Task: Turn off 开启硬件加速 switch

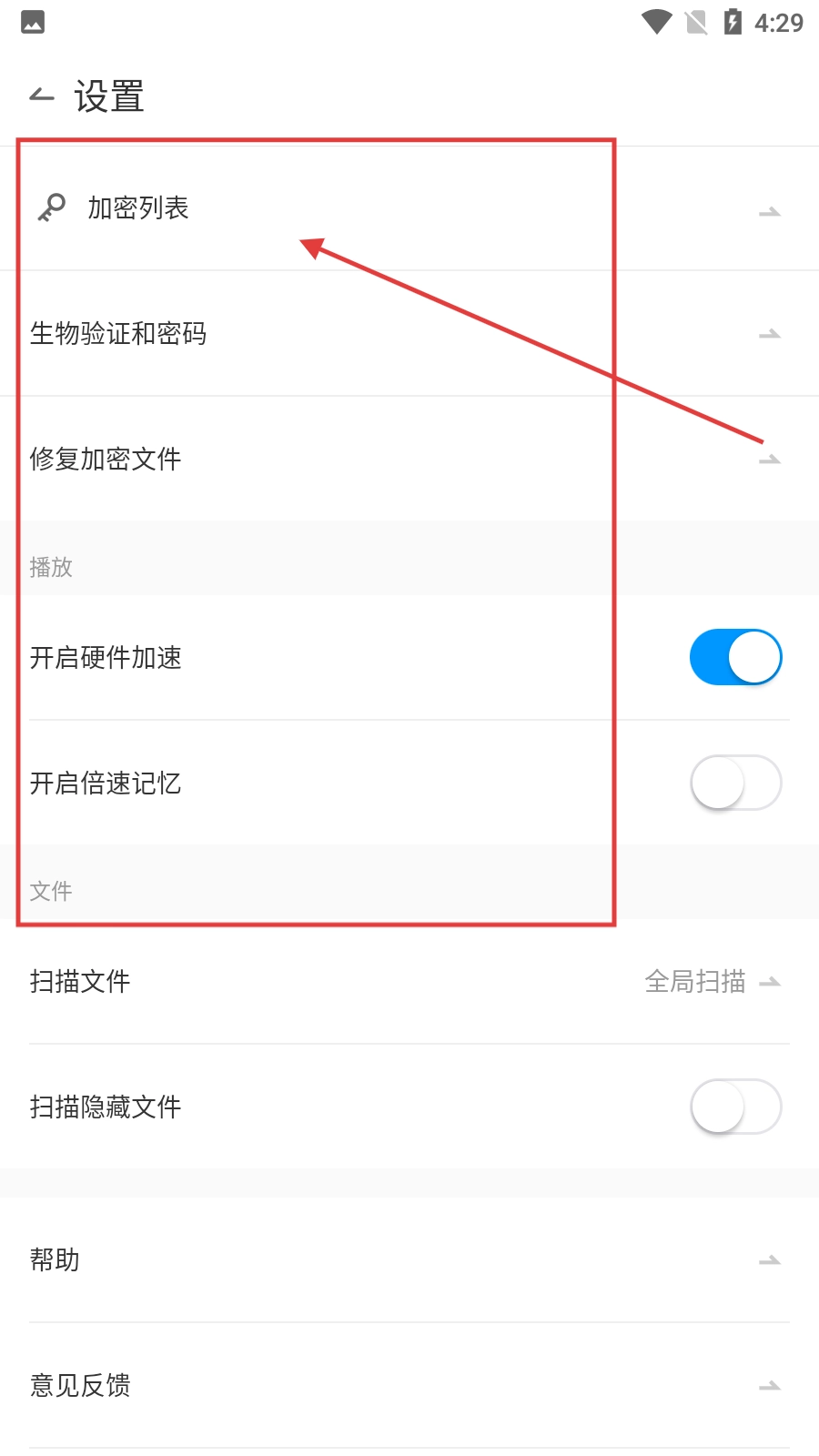Action: pos(735,657)
